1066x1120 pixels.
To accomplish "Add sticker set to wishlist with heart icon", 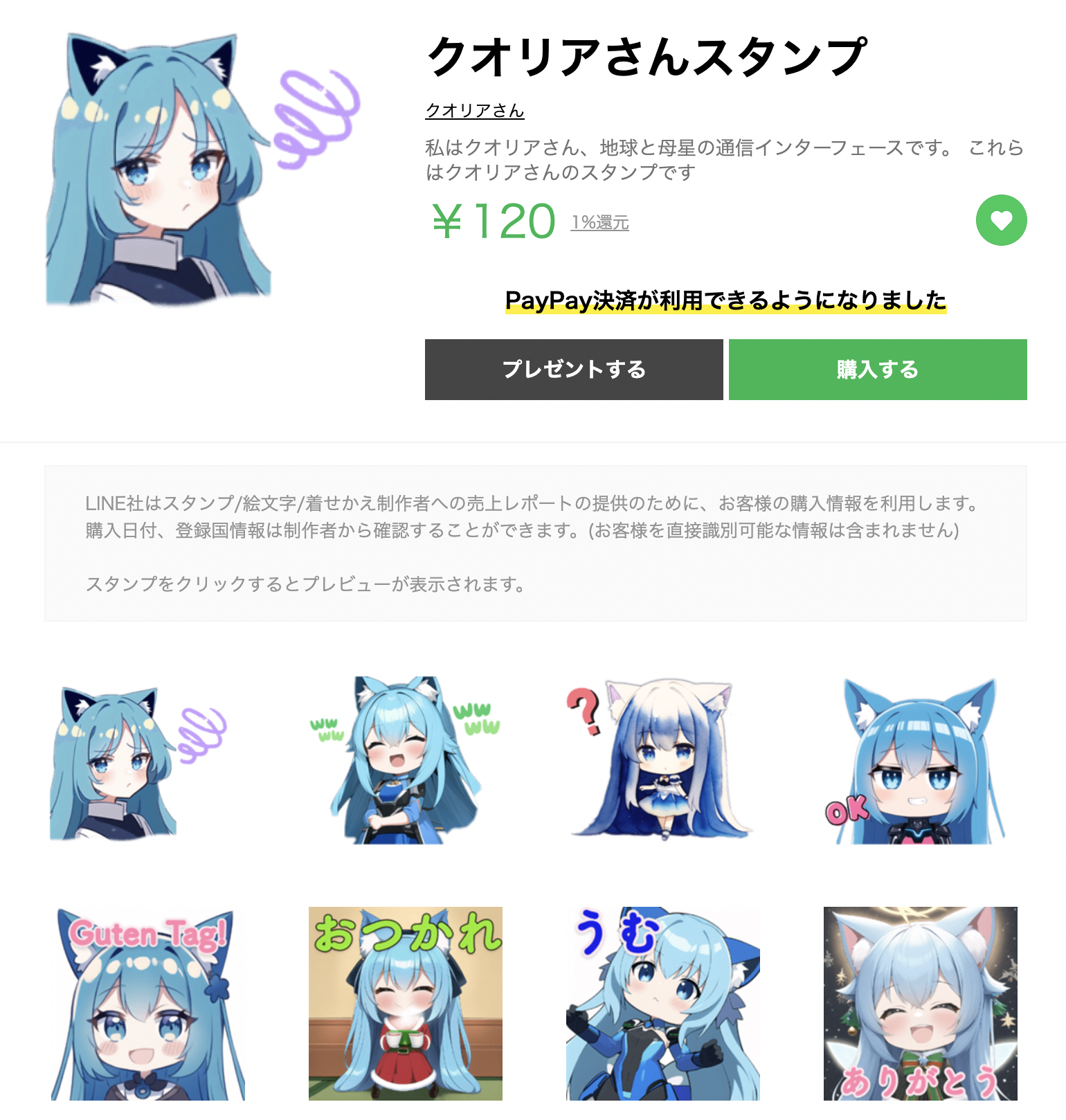I will [x=1001, y=221].
